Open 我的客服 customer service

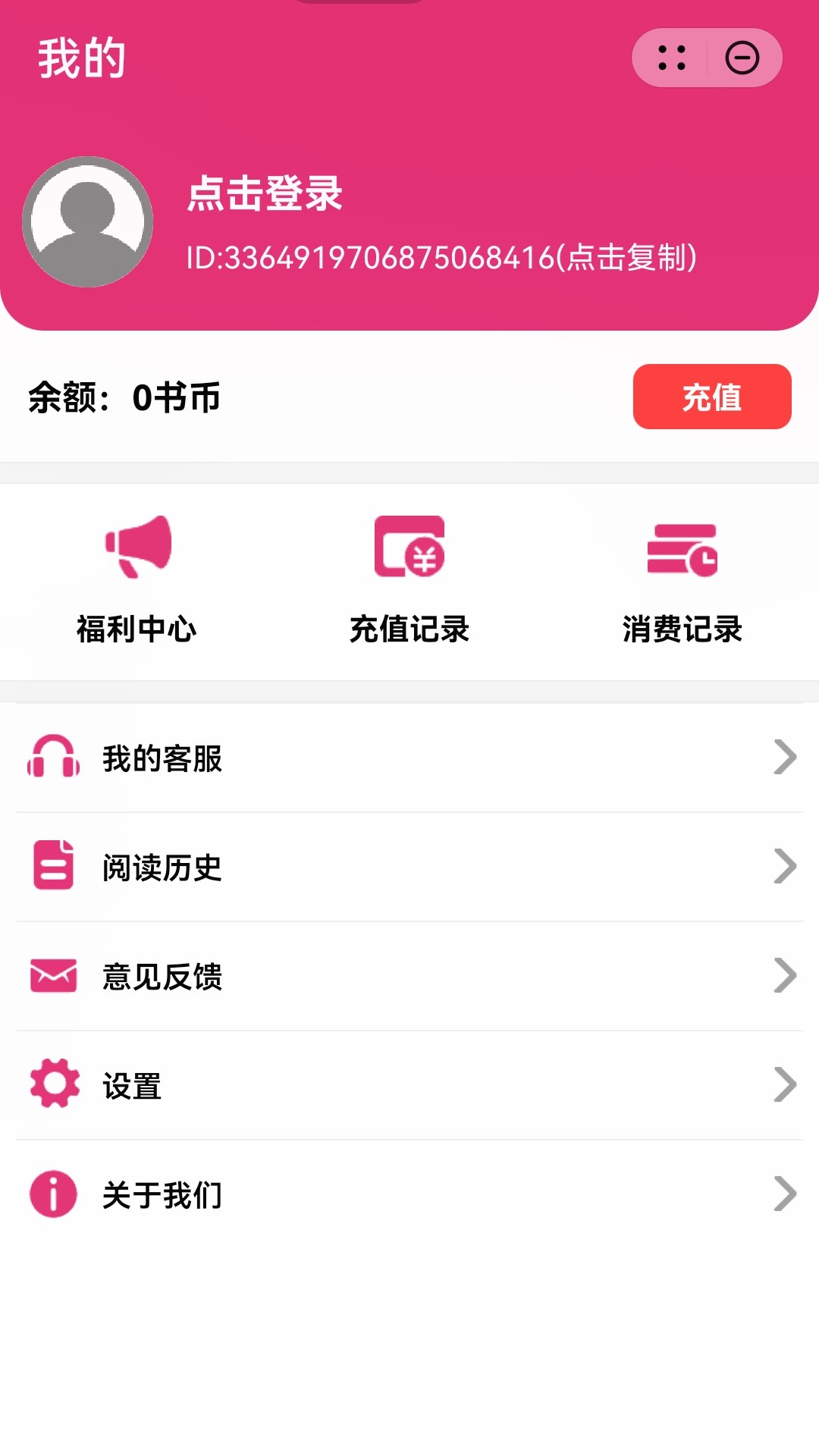tap(409, 758)
